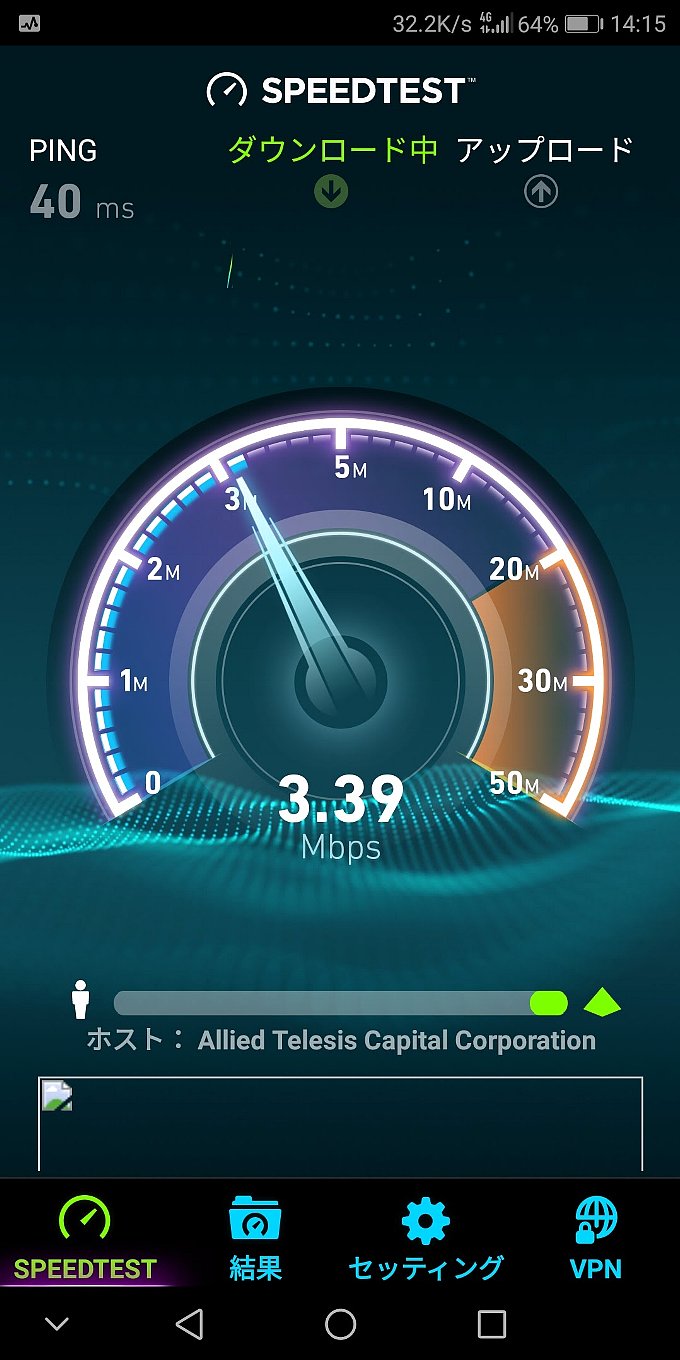This screenshot has height=1360, width=680.
Task: Go to the home screen
Action: click(x=340, y=1324)
